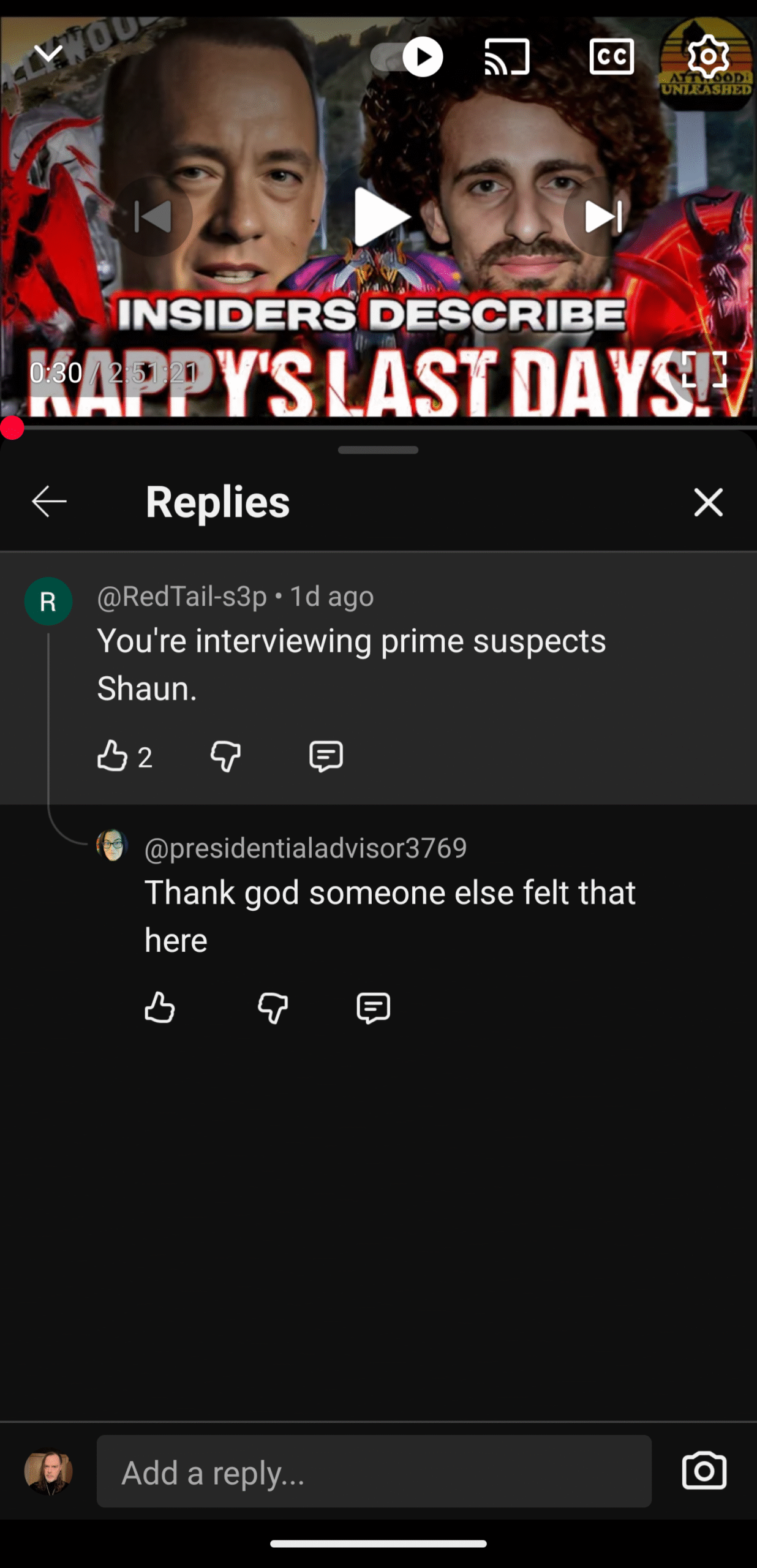Open video settings gear
Image resolution: width=757 pixels, height=1568 pixels.
tap(708, 57)
